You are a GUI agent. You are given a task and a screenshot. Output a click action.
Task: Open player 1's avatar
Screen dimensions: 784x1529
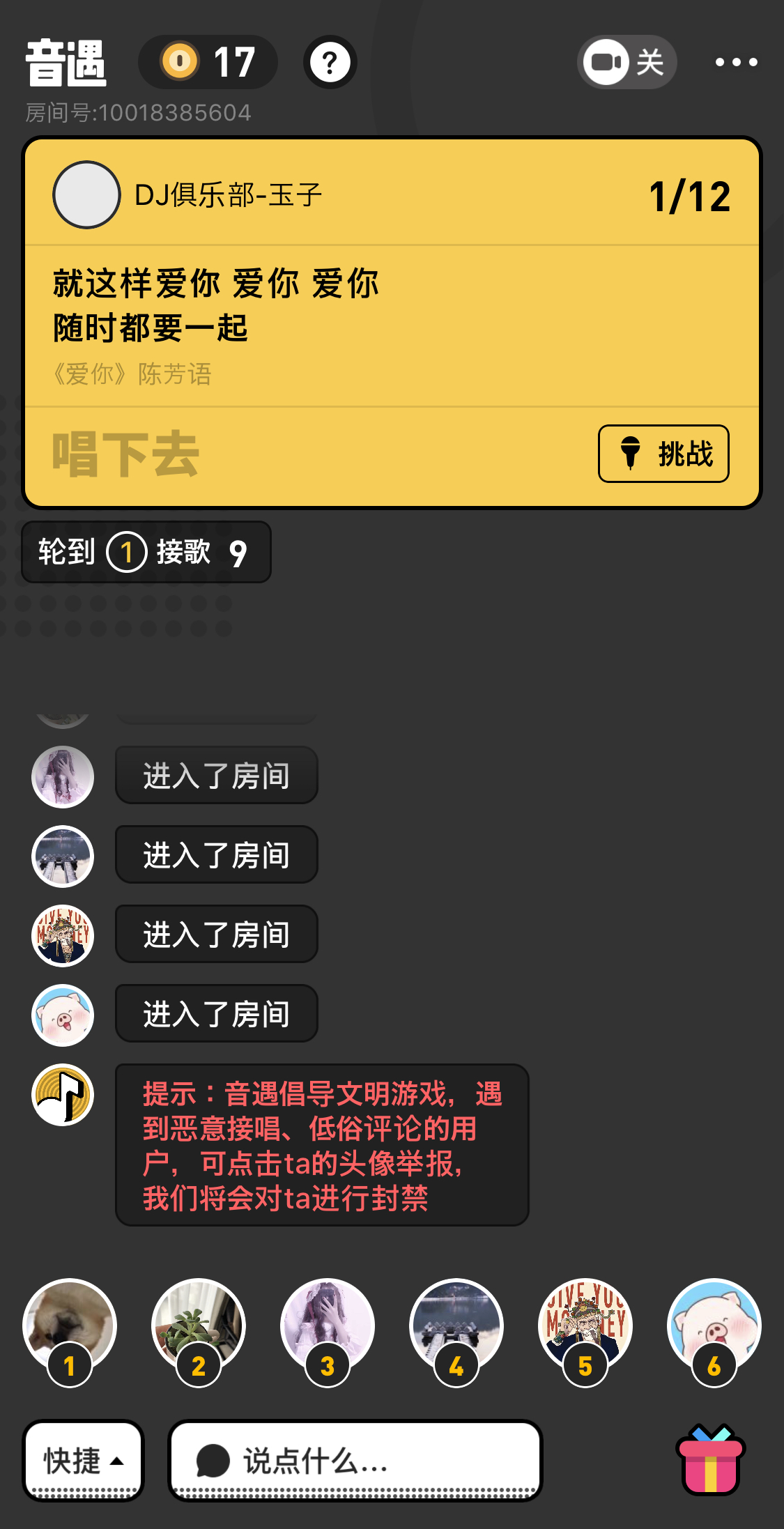tap(69, 1326)
